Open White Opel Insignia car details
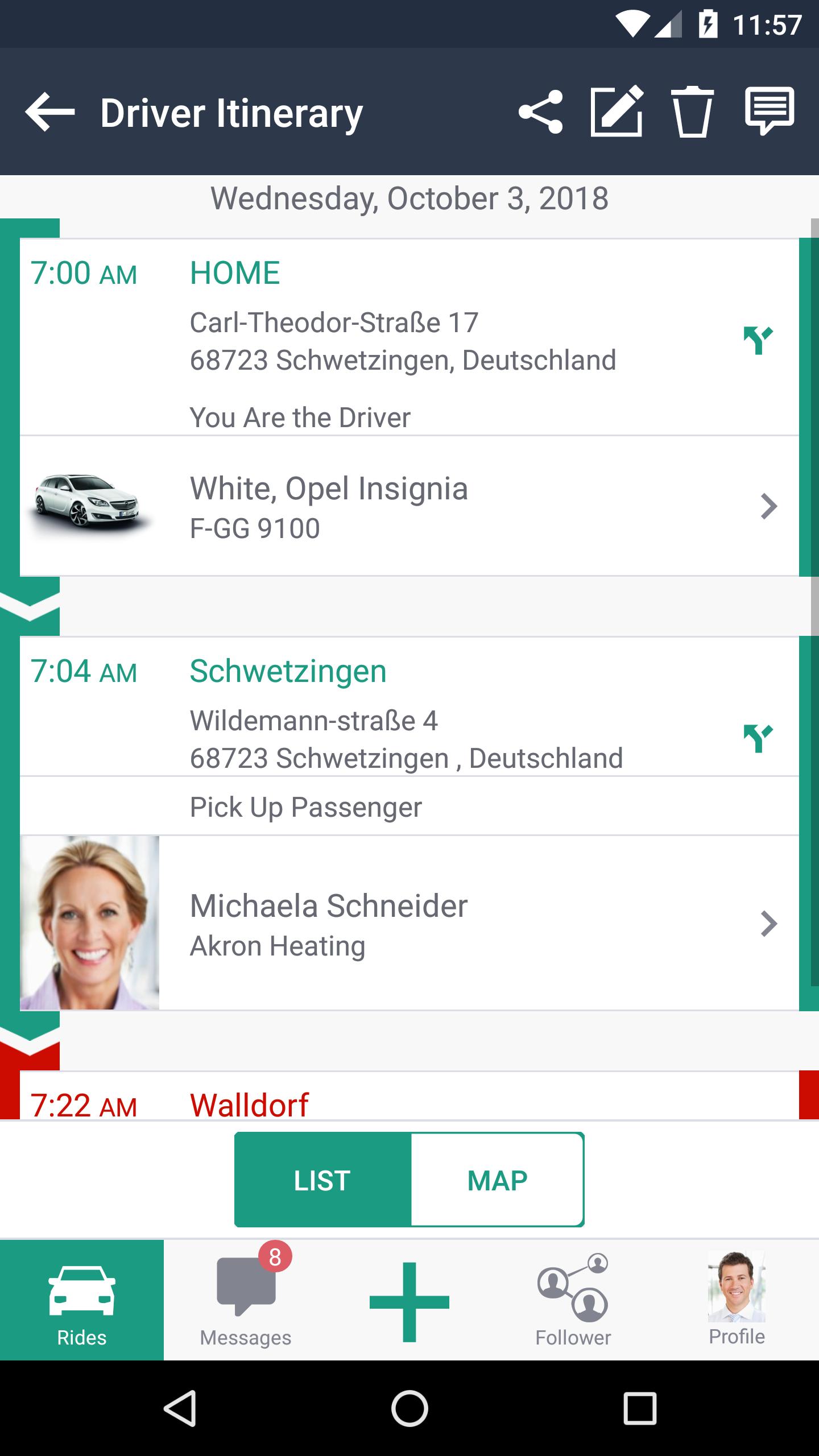Viewport: 819px width, 1456px height. coord(409,506)
